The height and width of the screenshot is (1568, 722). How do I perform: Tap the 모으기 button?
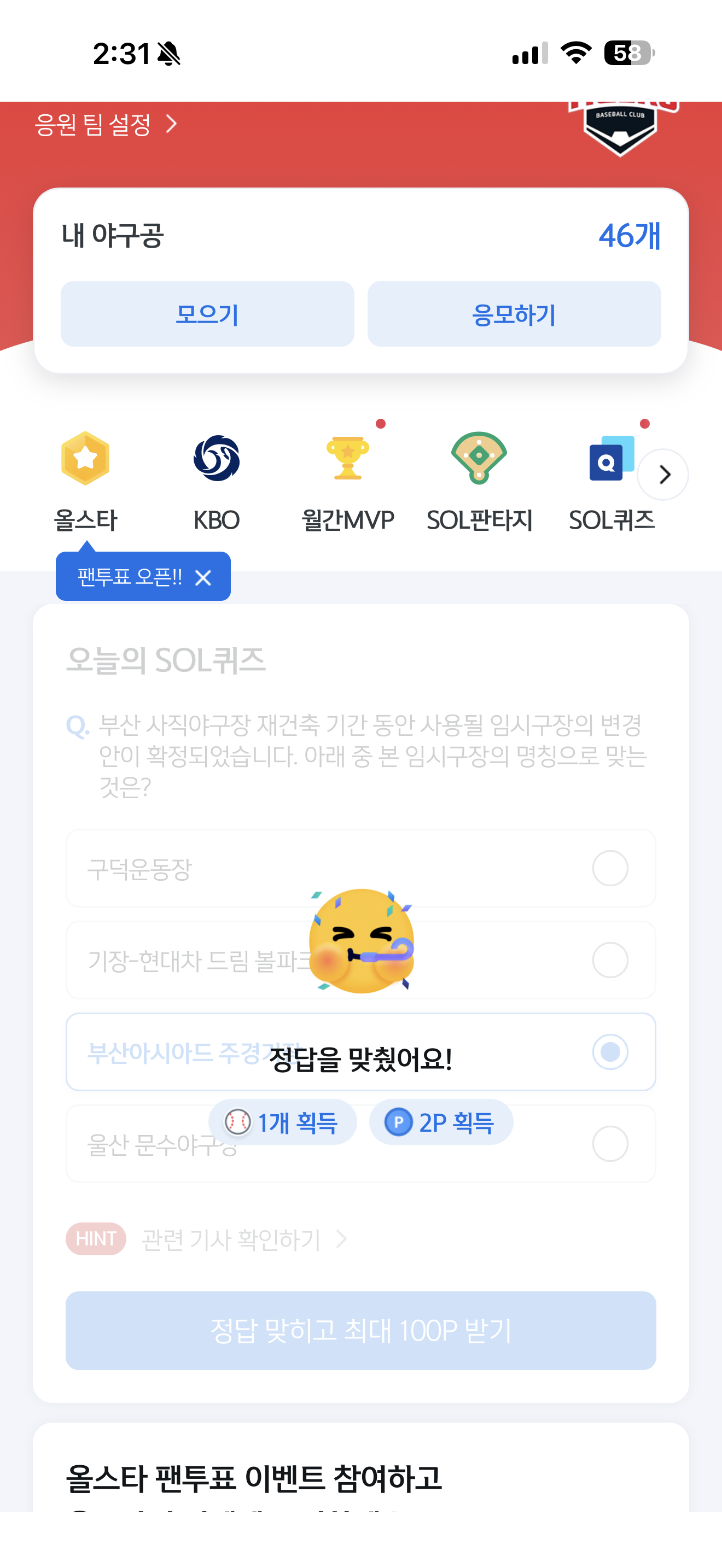coord(207,314)
